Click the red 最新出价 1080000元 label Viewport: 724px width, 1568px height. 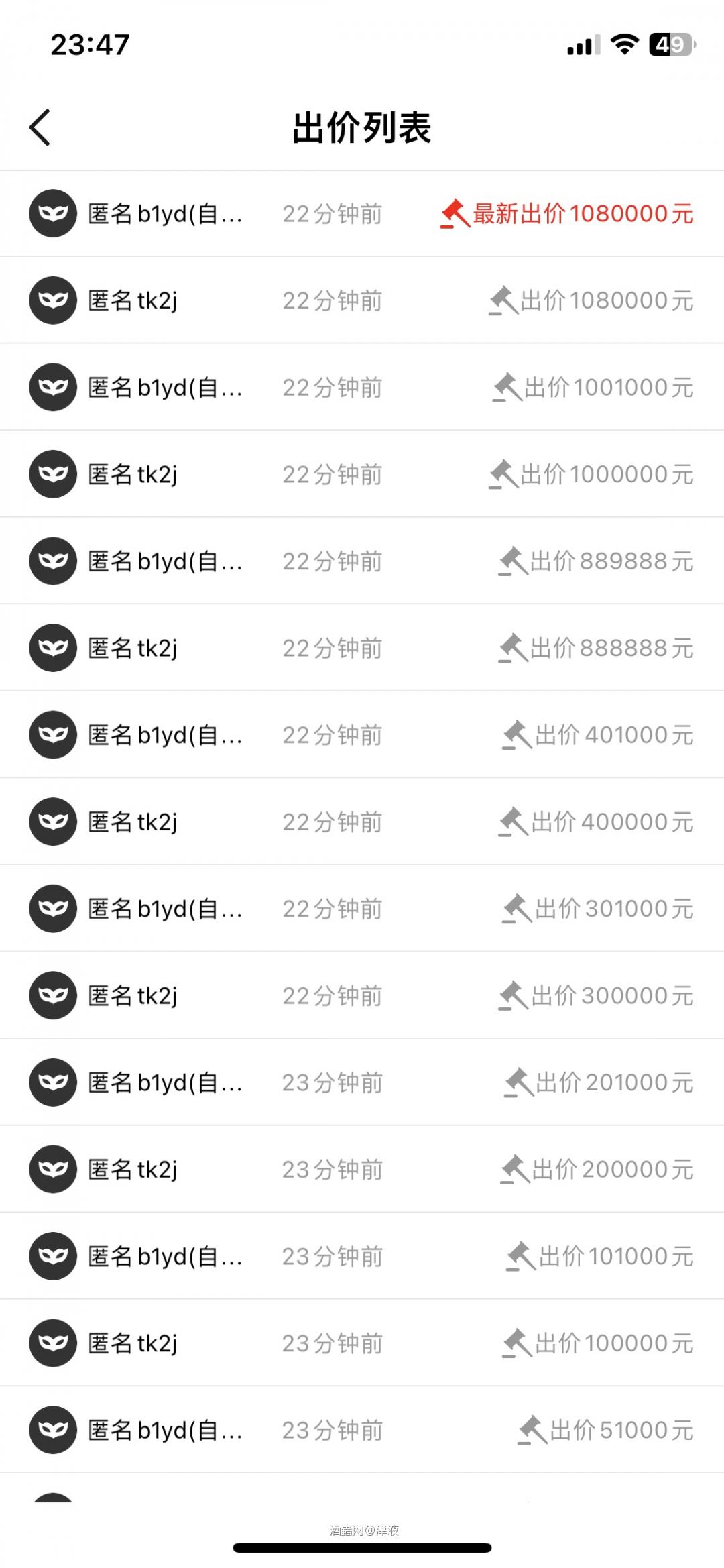(582, 213)
